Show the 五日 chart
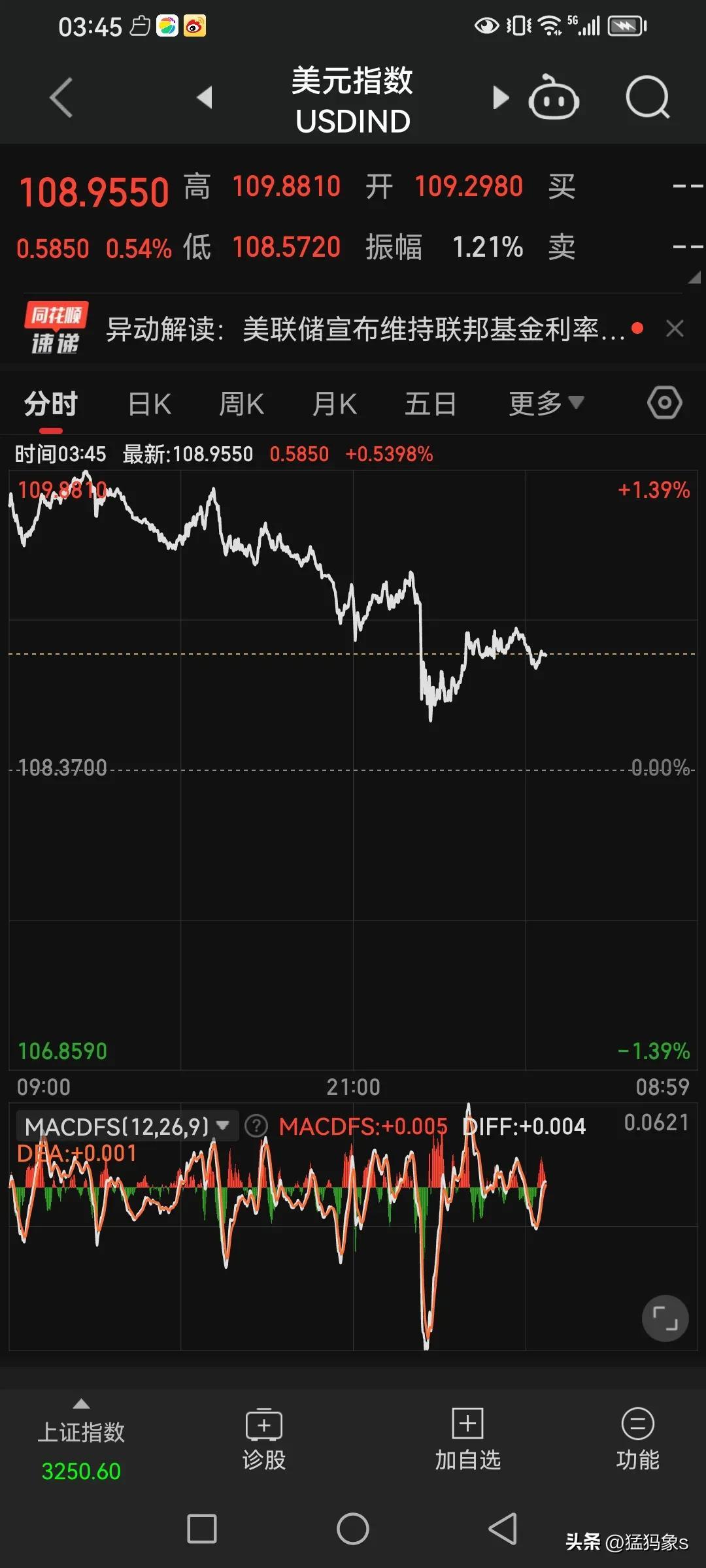Viewport: 706px width, 1568px height. [x=430, y=404]
